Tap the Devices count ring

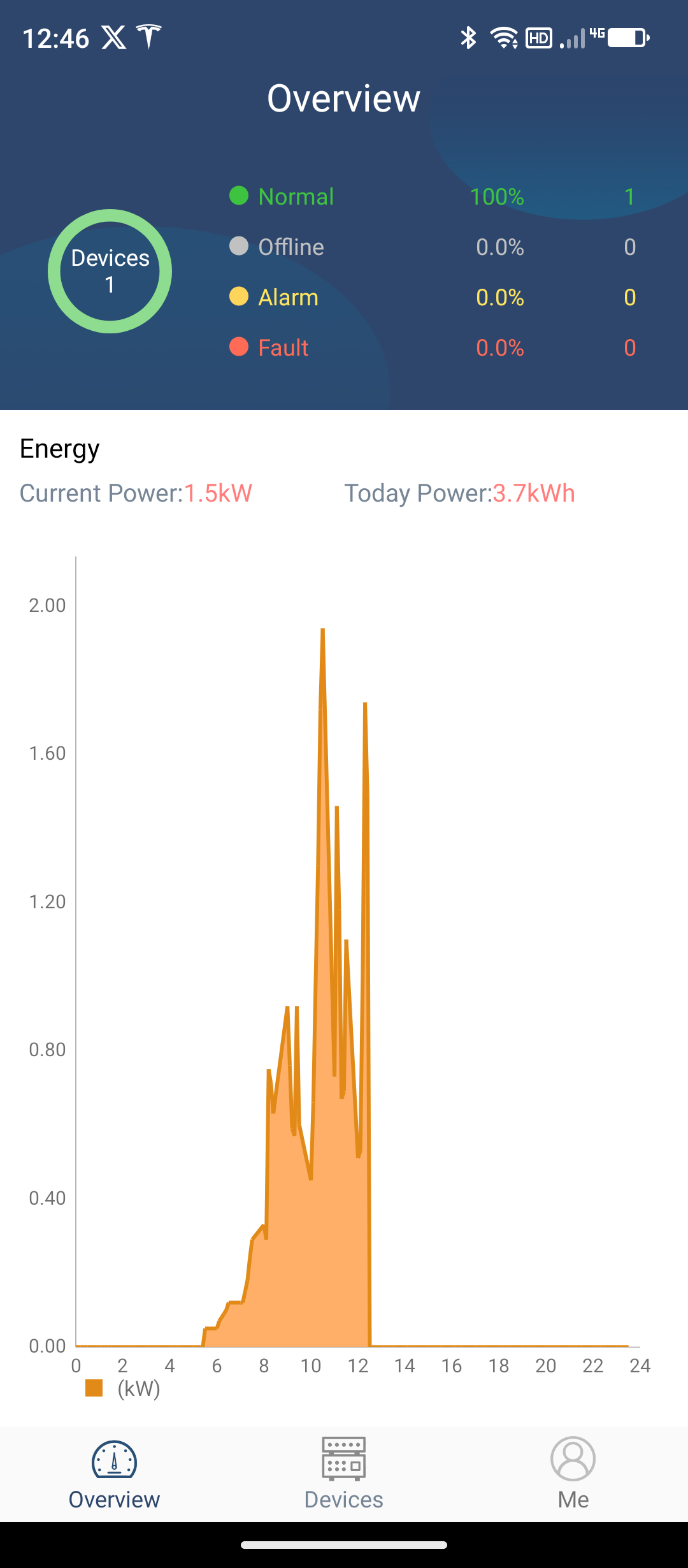point(110,271)
